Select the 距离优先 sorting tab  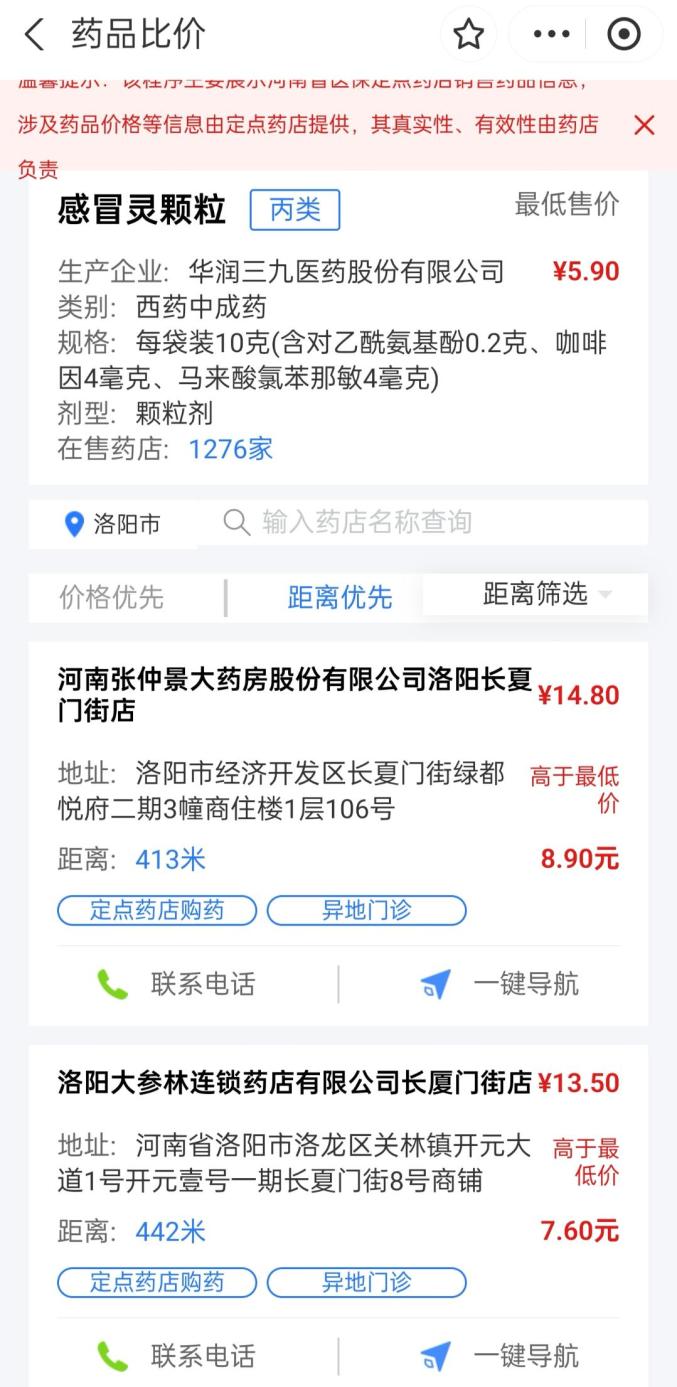(340, 598)
